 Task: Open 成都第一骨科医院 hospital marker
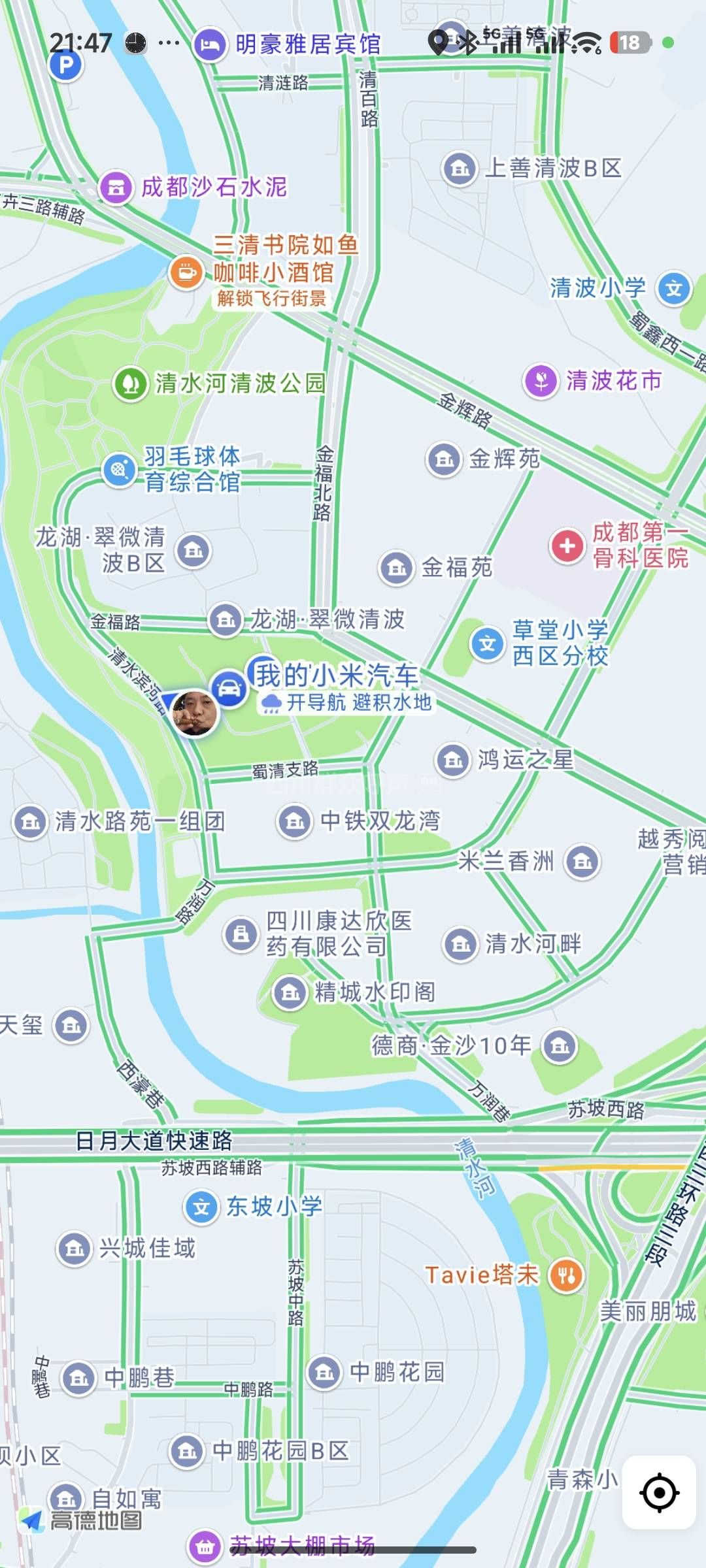click(x=567, y=546)
